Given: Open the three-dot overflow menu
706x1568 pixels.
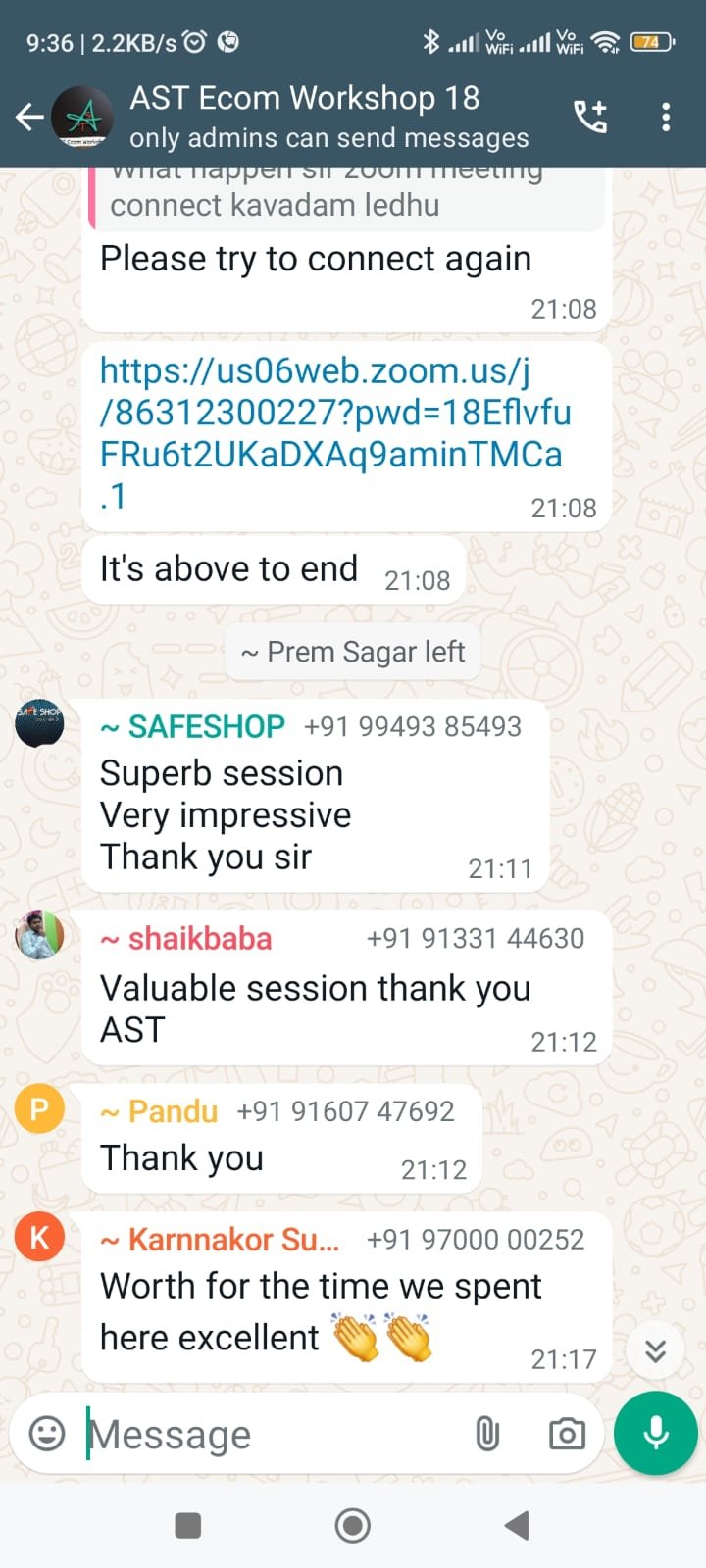Looking at the screenshot, I should click(x=666, y=117).
